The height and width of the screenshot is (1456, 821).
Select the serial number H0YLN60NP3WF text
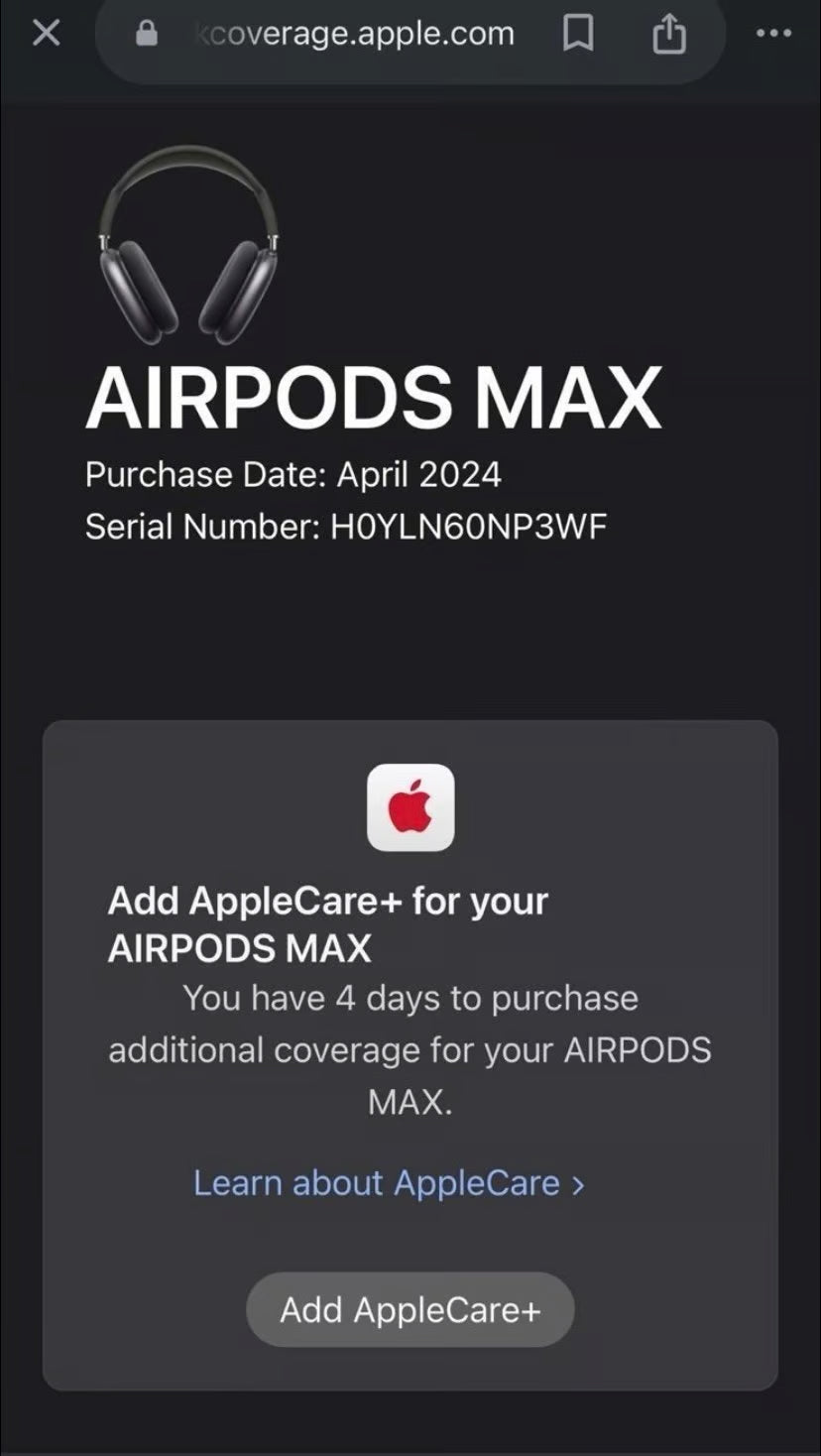click(x=349, y=526)
